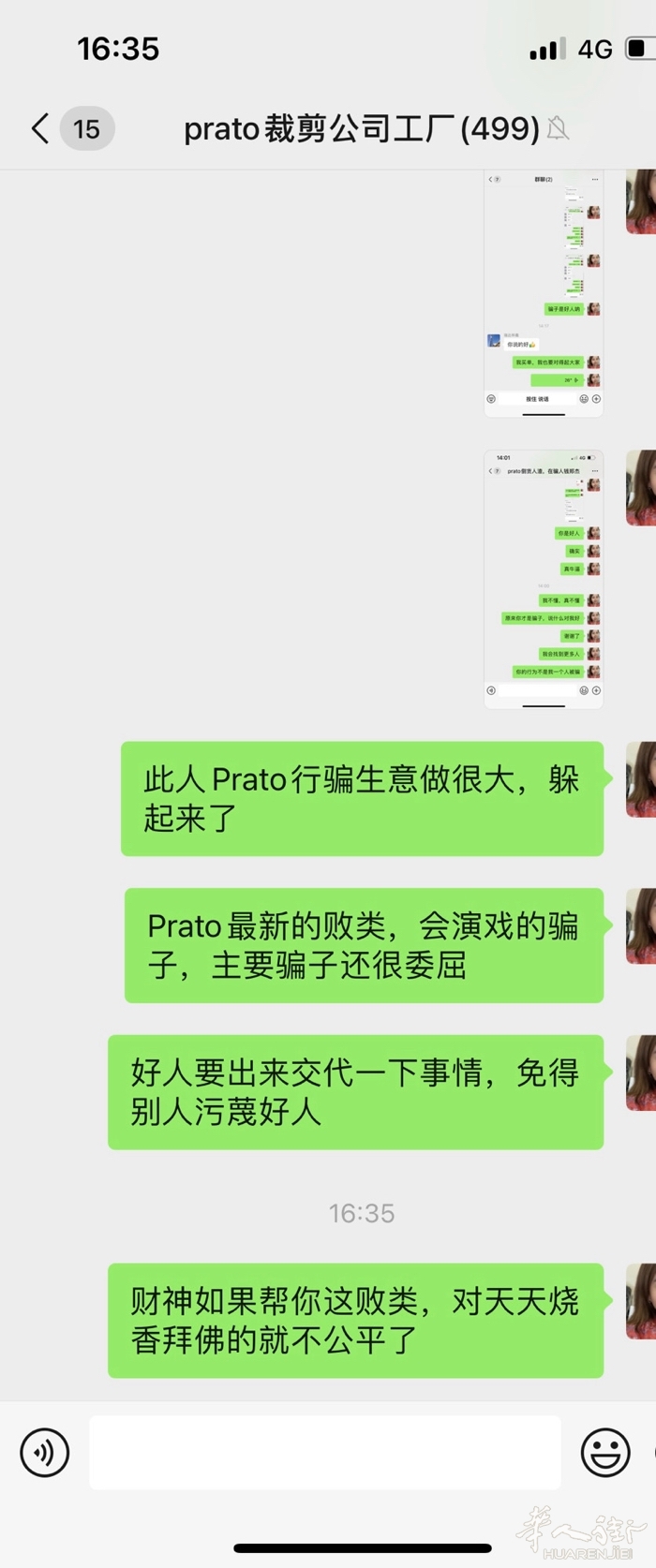Open sender avatar beside 此人Prato行骗 message

(x=641, y=779)
